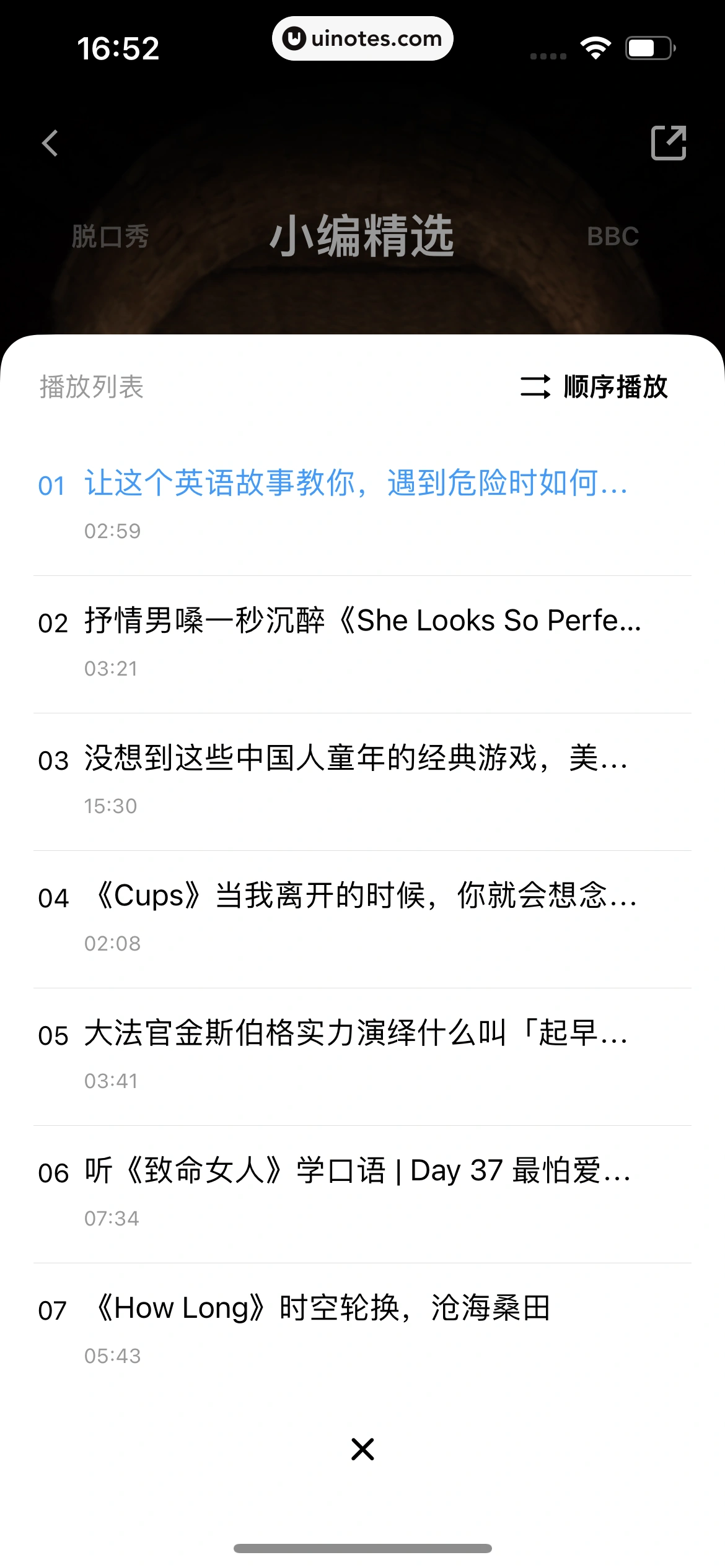Close the playlist with the X icon
Screen dimensions: 725x1568
tap(362, 1449)
